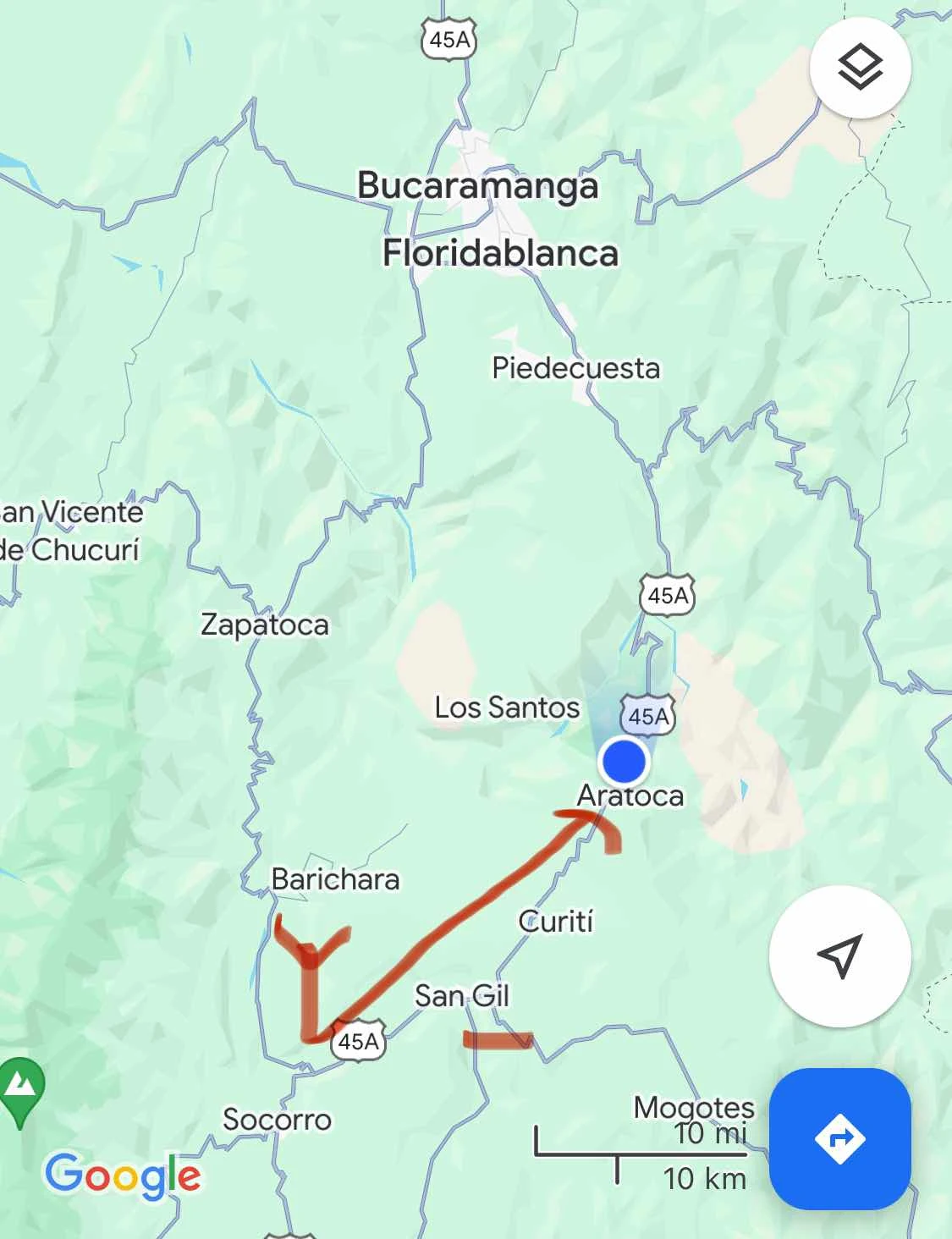Image resolution: width=952 pixels, height=1239 pixels.
Task: Tap the blue current-location dot
Action: pyautogui.click(x=624, y=761)
